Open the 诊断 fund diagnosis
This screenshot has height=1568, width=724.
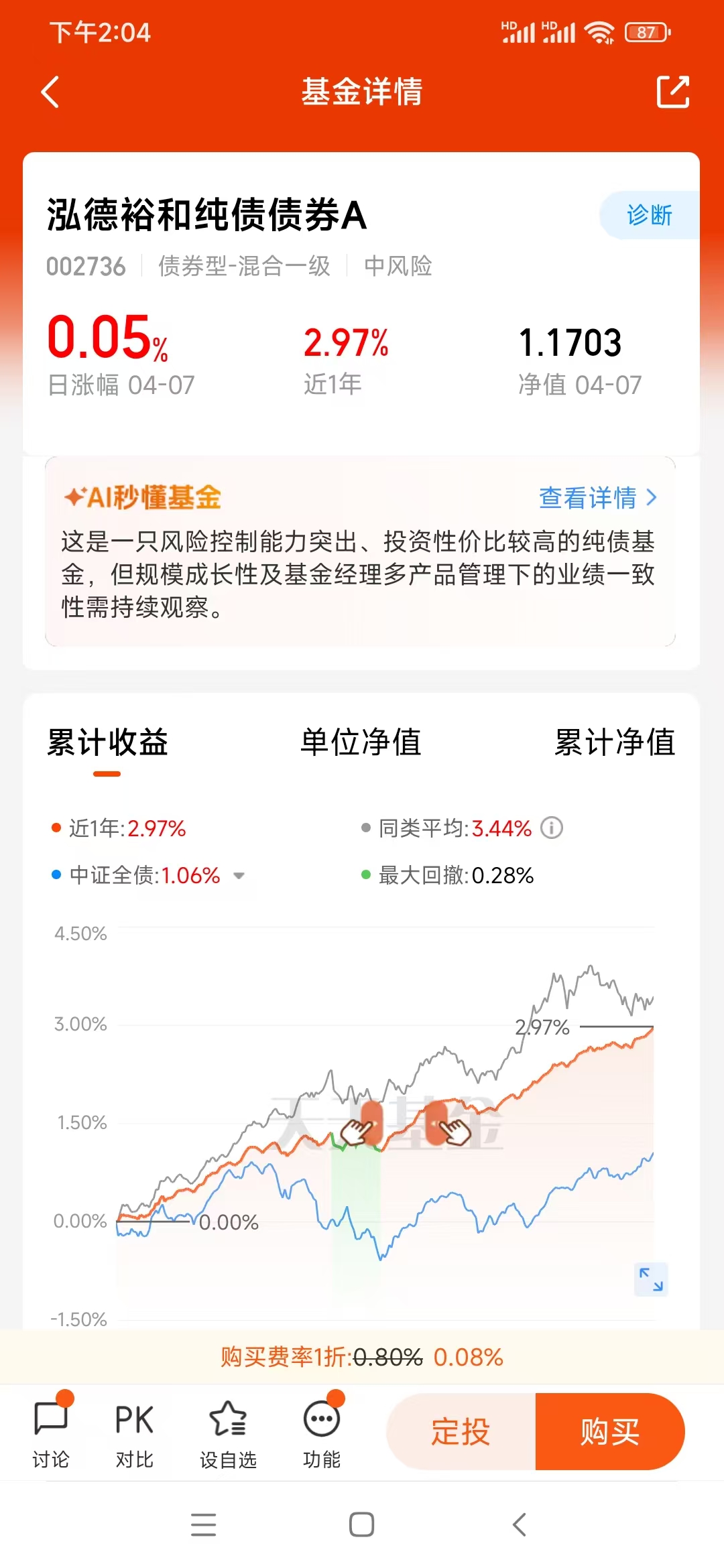(x=649, y=215)
